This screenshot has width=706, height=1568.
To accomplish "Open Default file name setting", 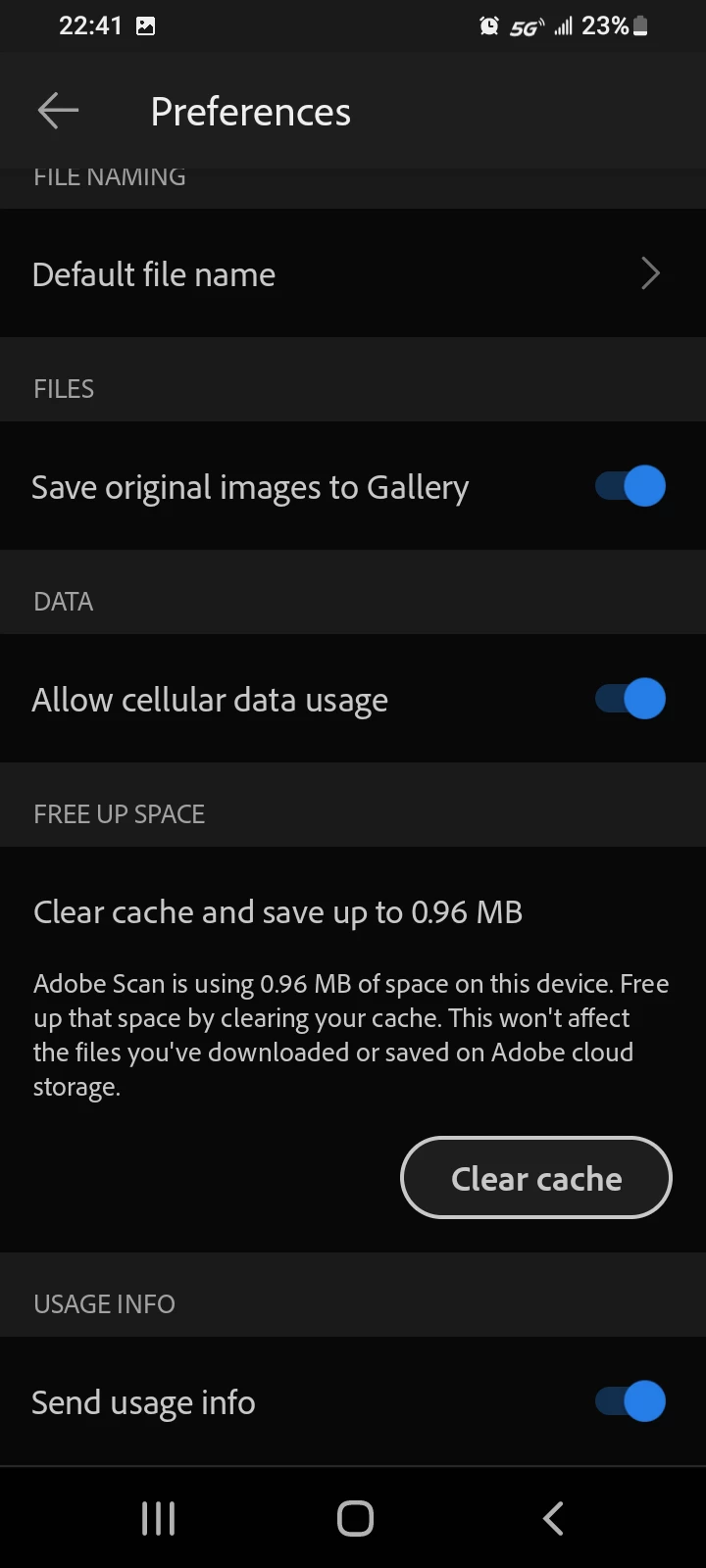I will coord(353,273).
